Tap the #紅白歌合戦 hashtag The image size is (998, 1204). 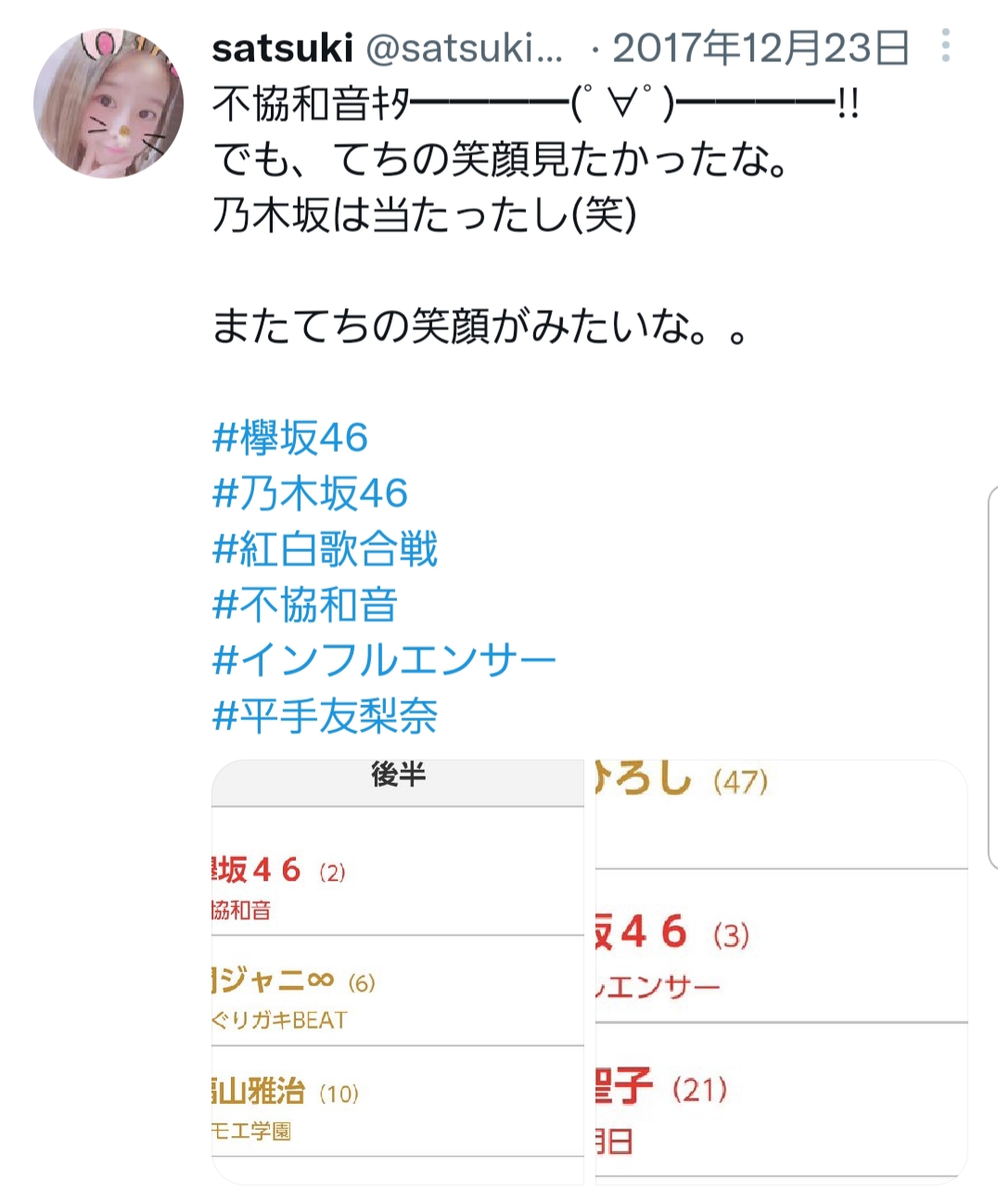(x=325, y=549)
